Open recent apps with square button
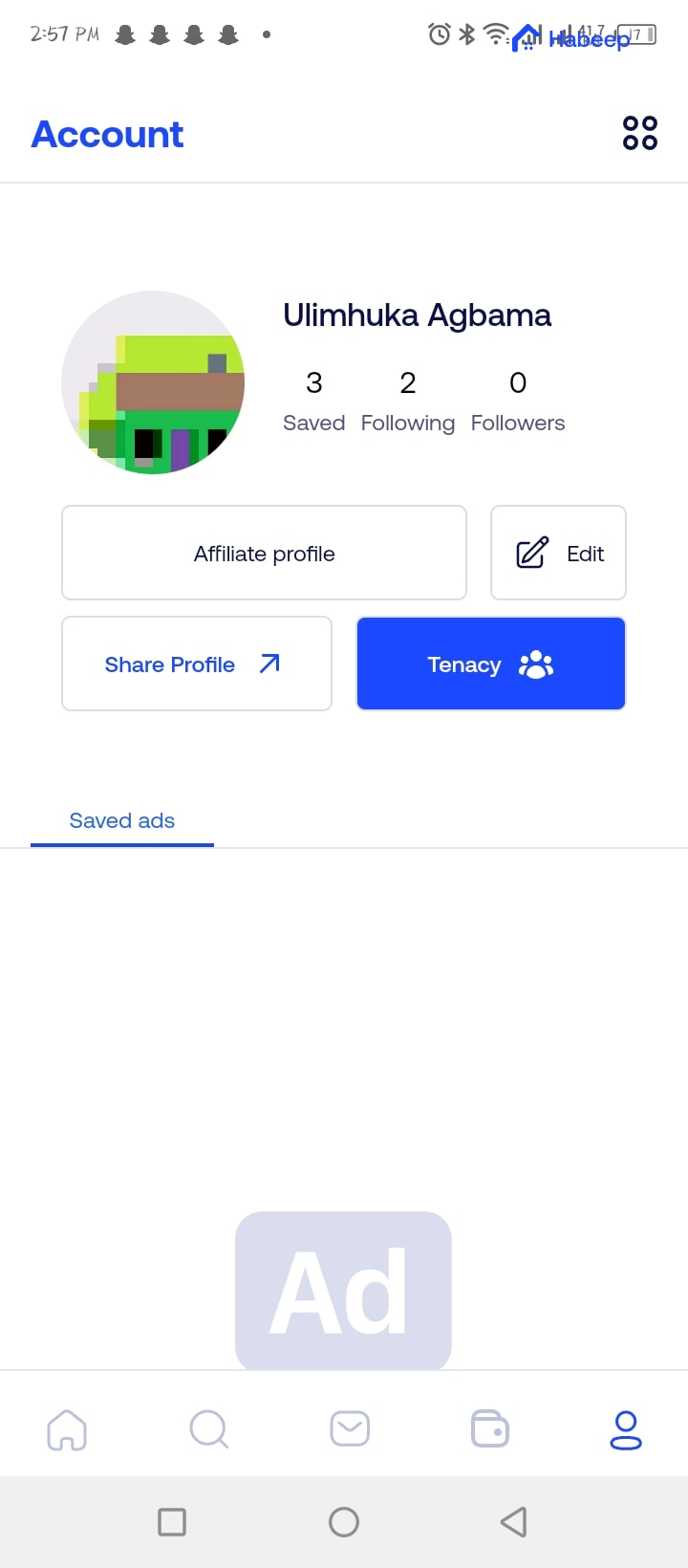Screen dimensions: 688x1568 pos(172,1522)
